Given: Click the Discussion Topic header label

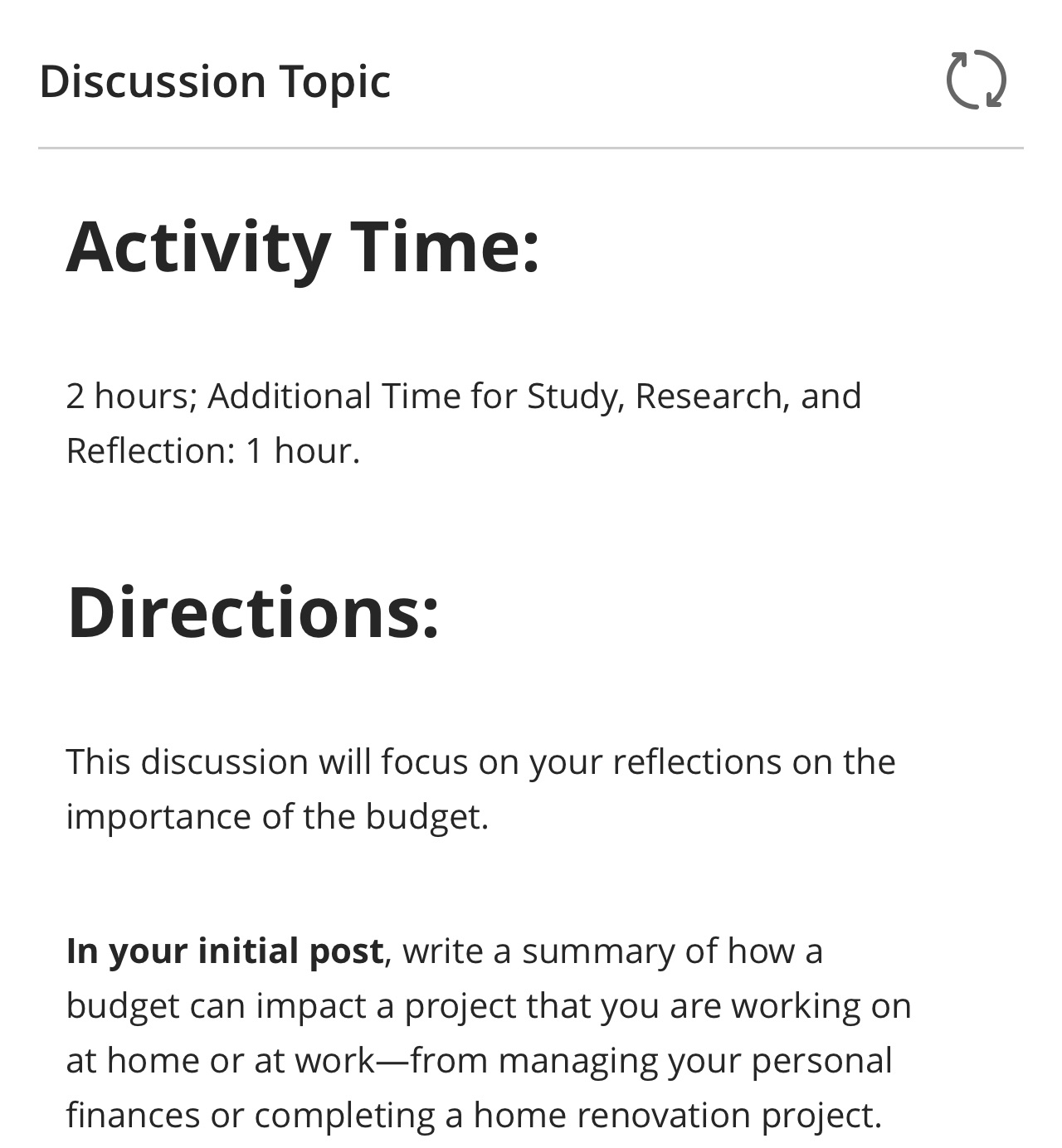Looking at the screenshot, I should 215,81.
